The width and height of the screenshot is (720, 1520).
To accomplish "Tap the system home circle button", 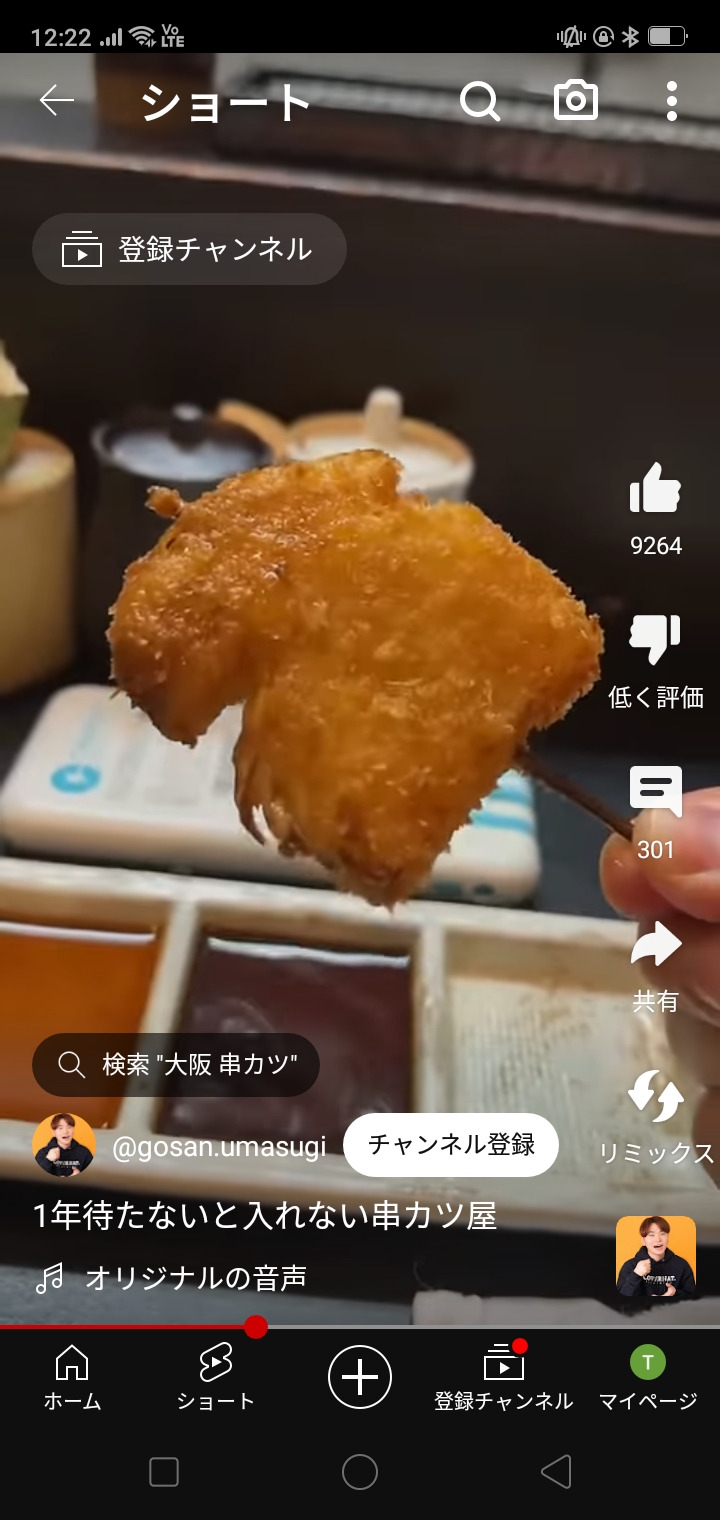I will coord(360,1472).
